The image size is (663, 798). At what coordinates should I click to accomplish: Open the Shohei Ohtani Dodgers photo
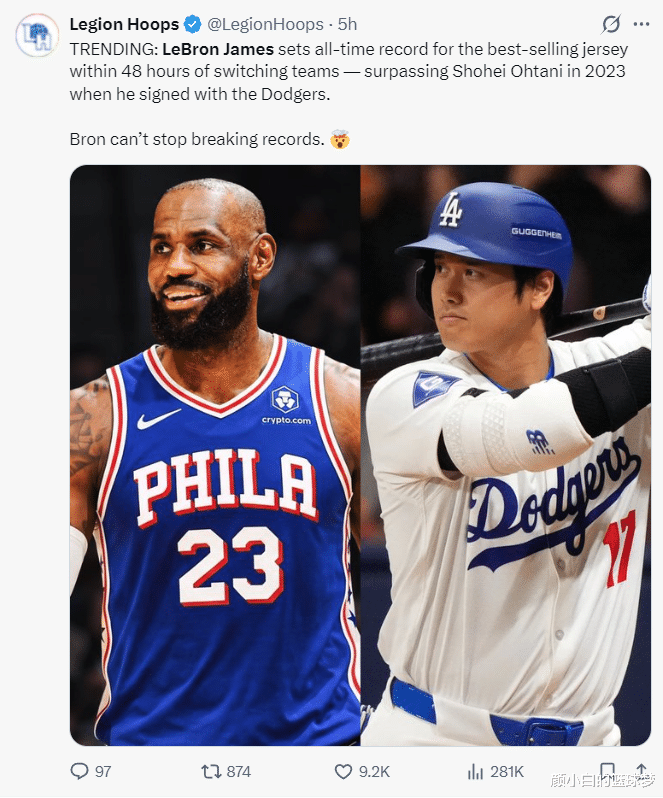pos(506,455)
